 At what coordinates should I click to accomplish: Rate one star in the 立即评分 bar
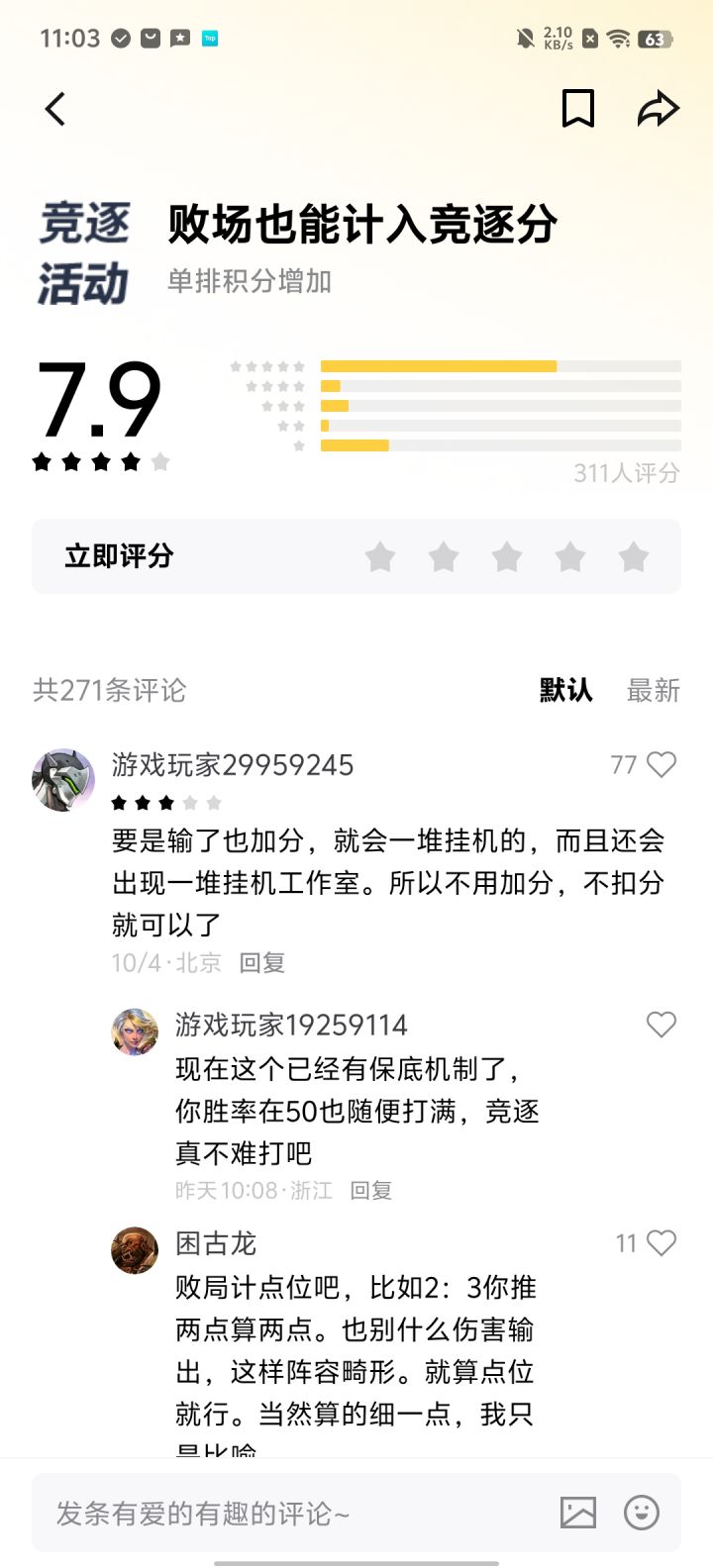coord(380,557)
